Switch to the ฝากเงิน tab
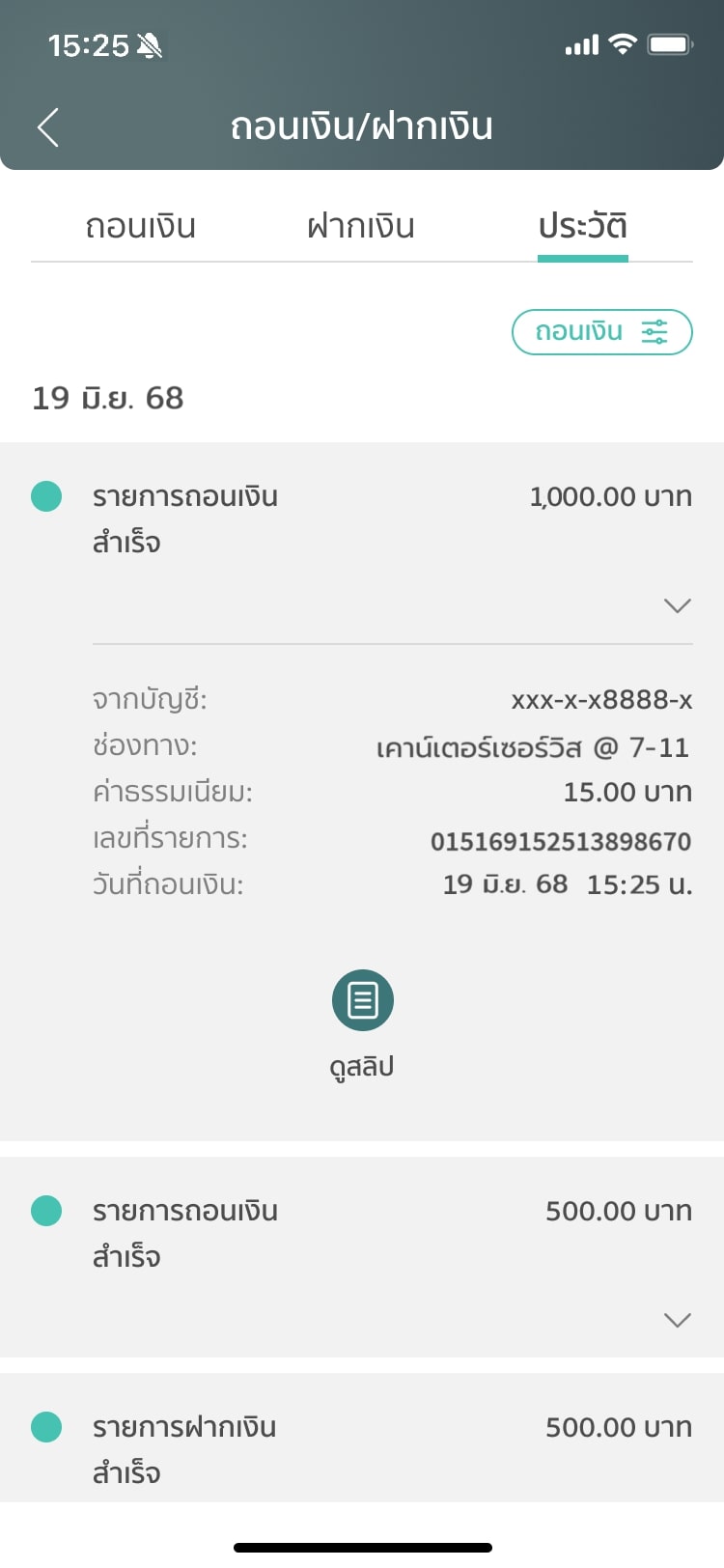724x1568 pixels. pyautogui.click(x=361, y=227)
